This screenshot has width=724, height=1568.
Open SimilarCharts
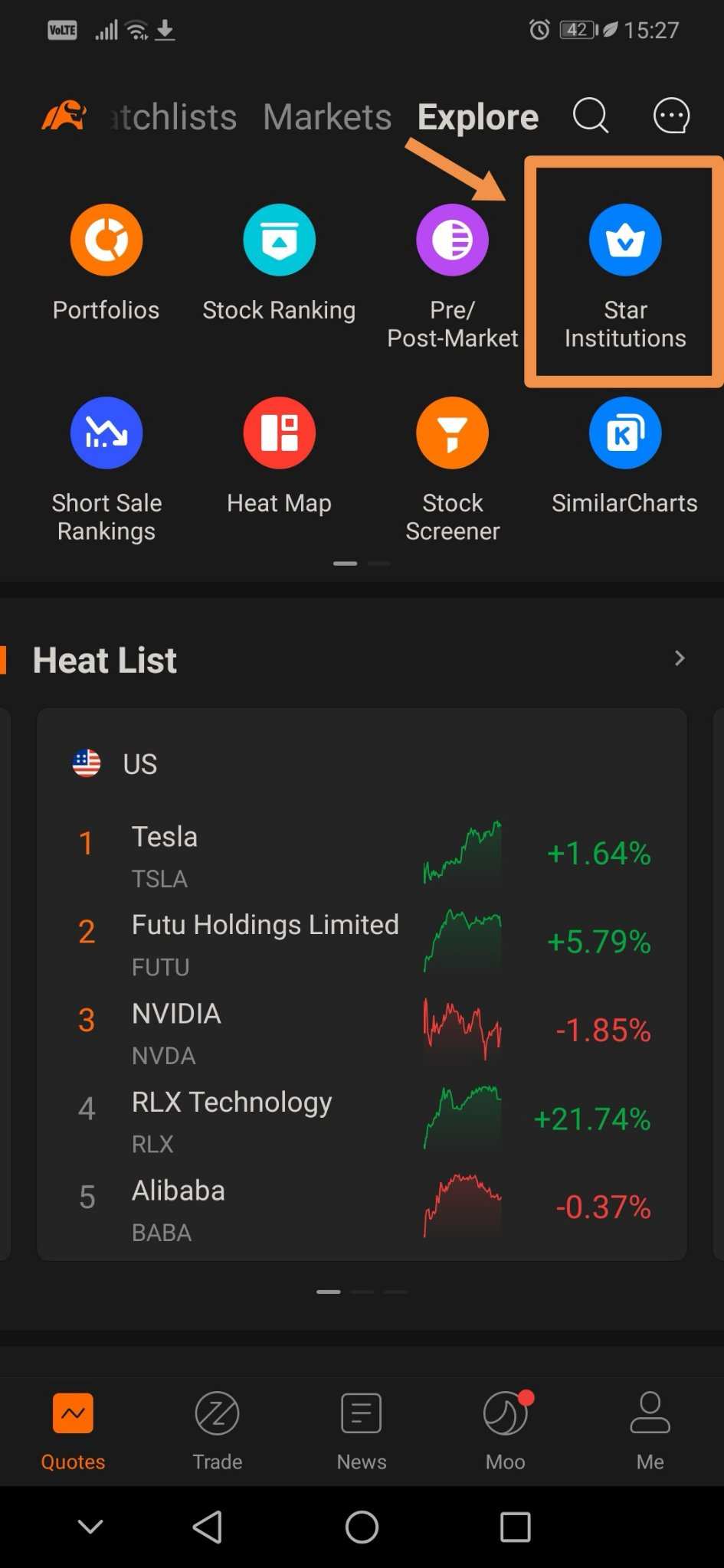point(625,456)
